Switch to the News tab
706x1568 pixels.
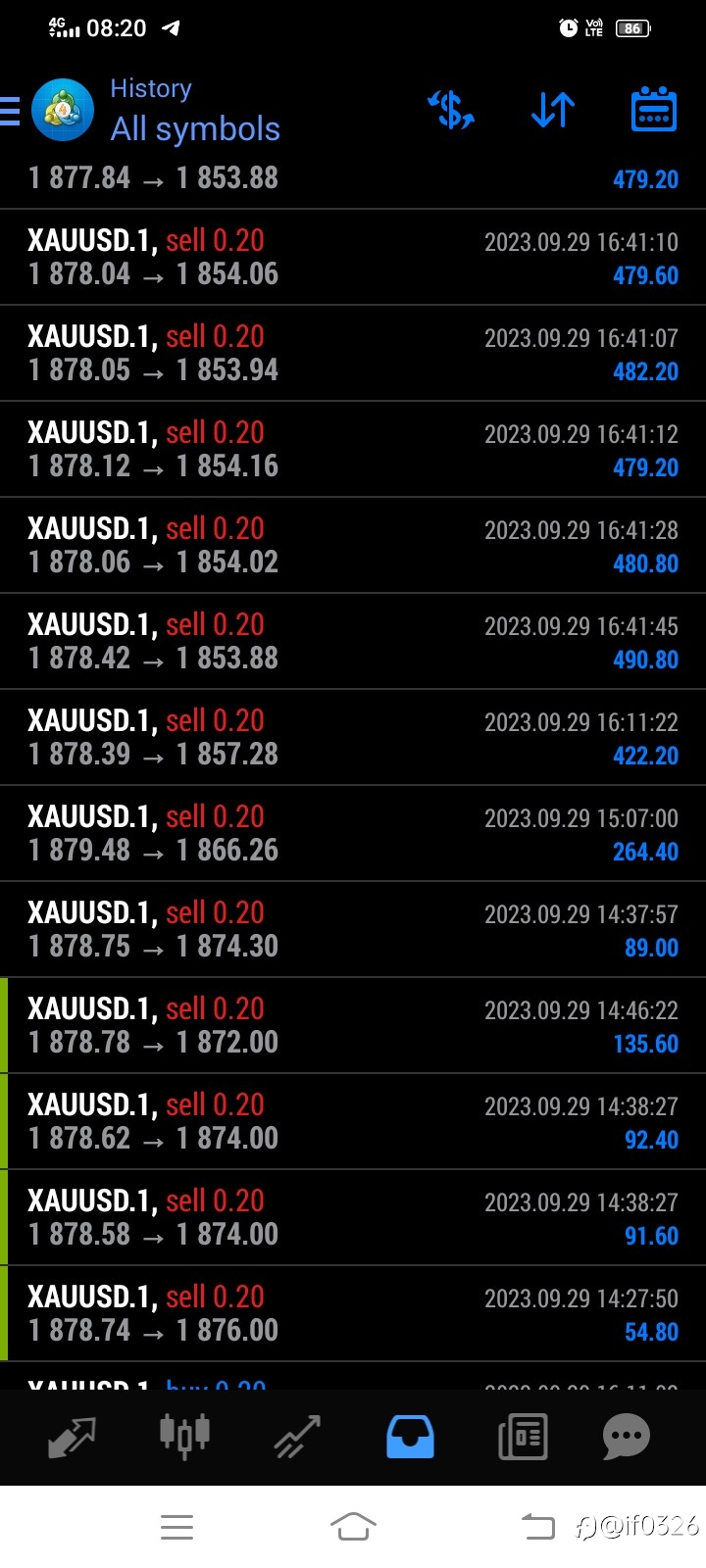523,1438
